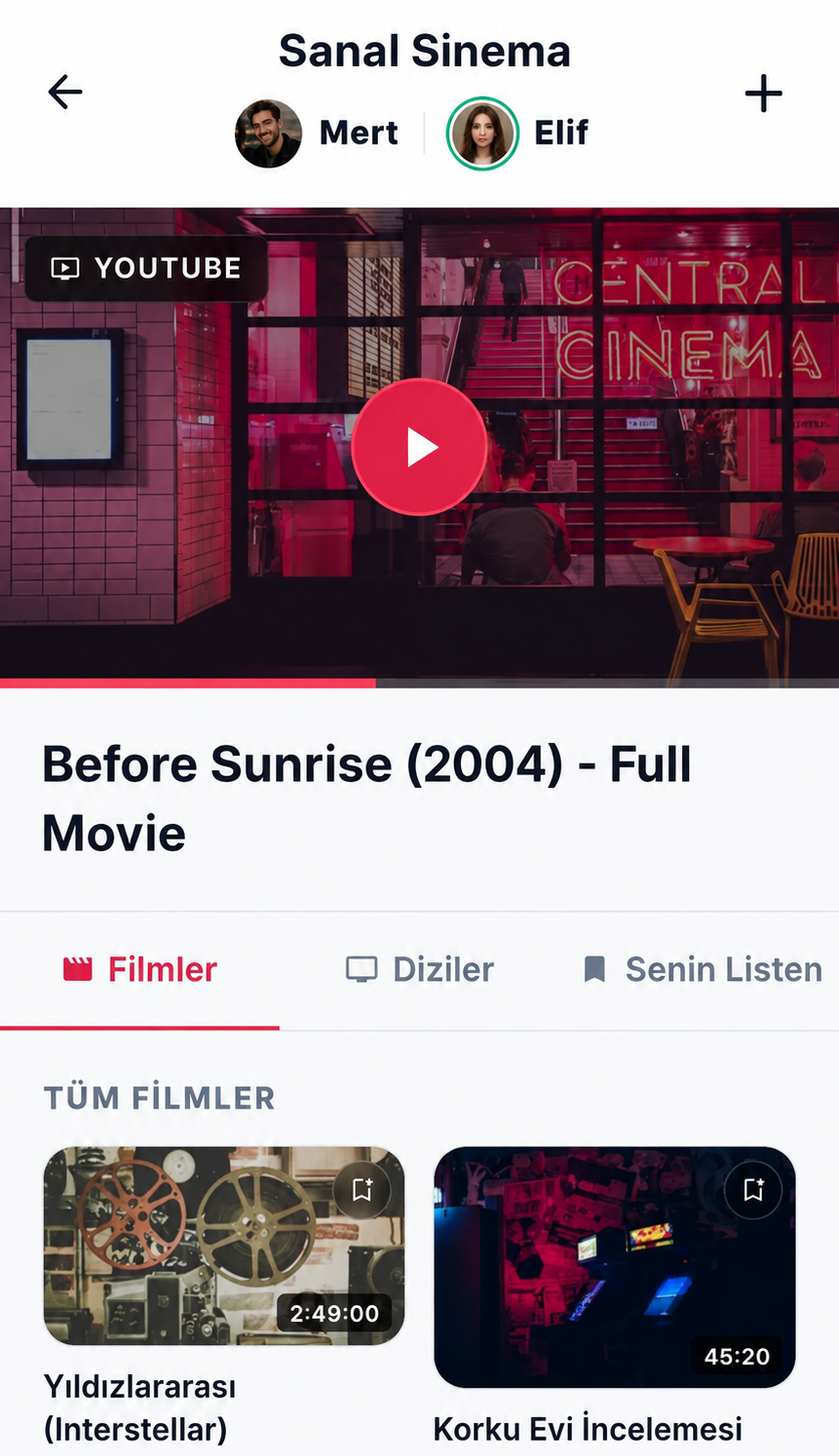Open Elif's profile avatar
The width and height of the screenshot is (839, 1456).
[481, 133]
